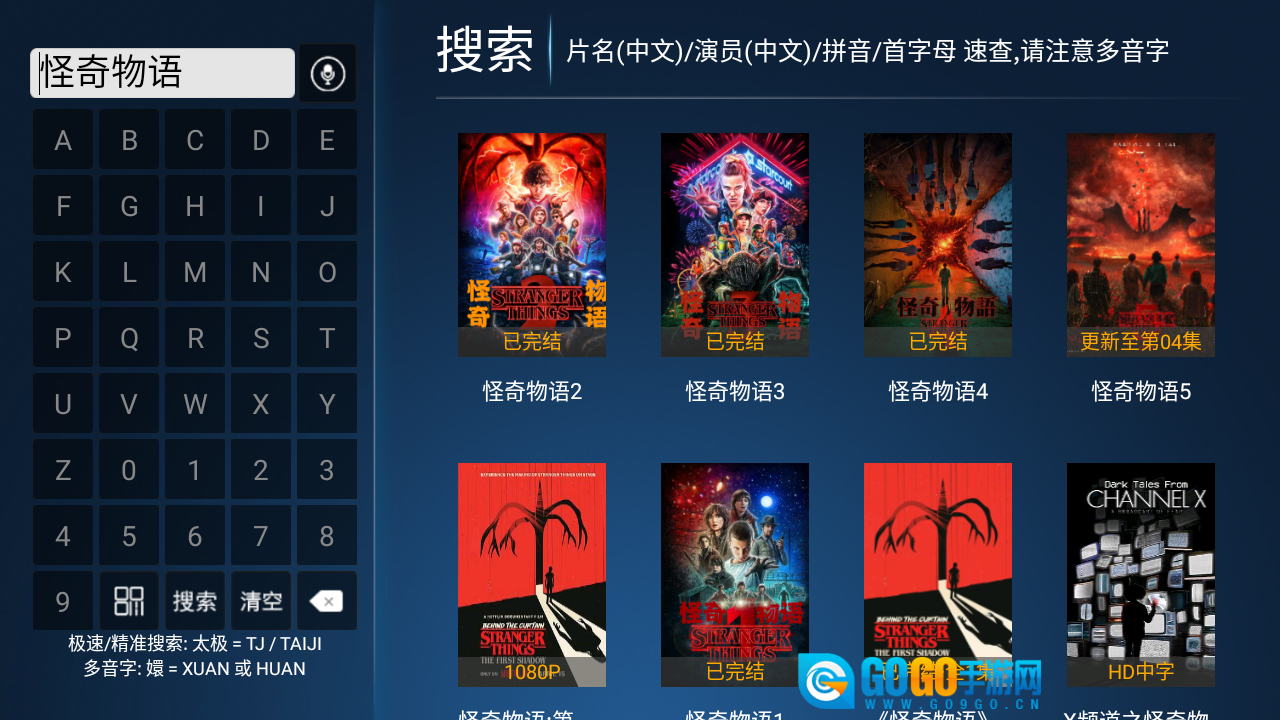Screen dimensions: 1280x720
Task: Tap the letter T key
Action: click(x=326, y=338)
